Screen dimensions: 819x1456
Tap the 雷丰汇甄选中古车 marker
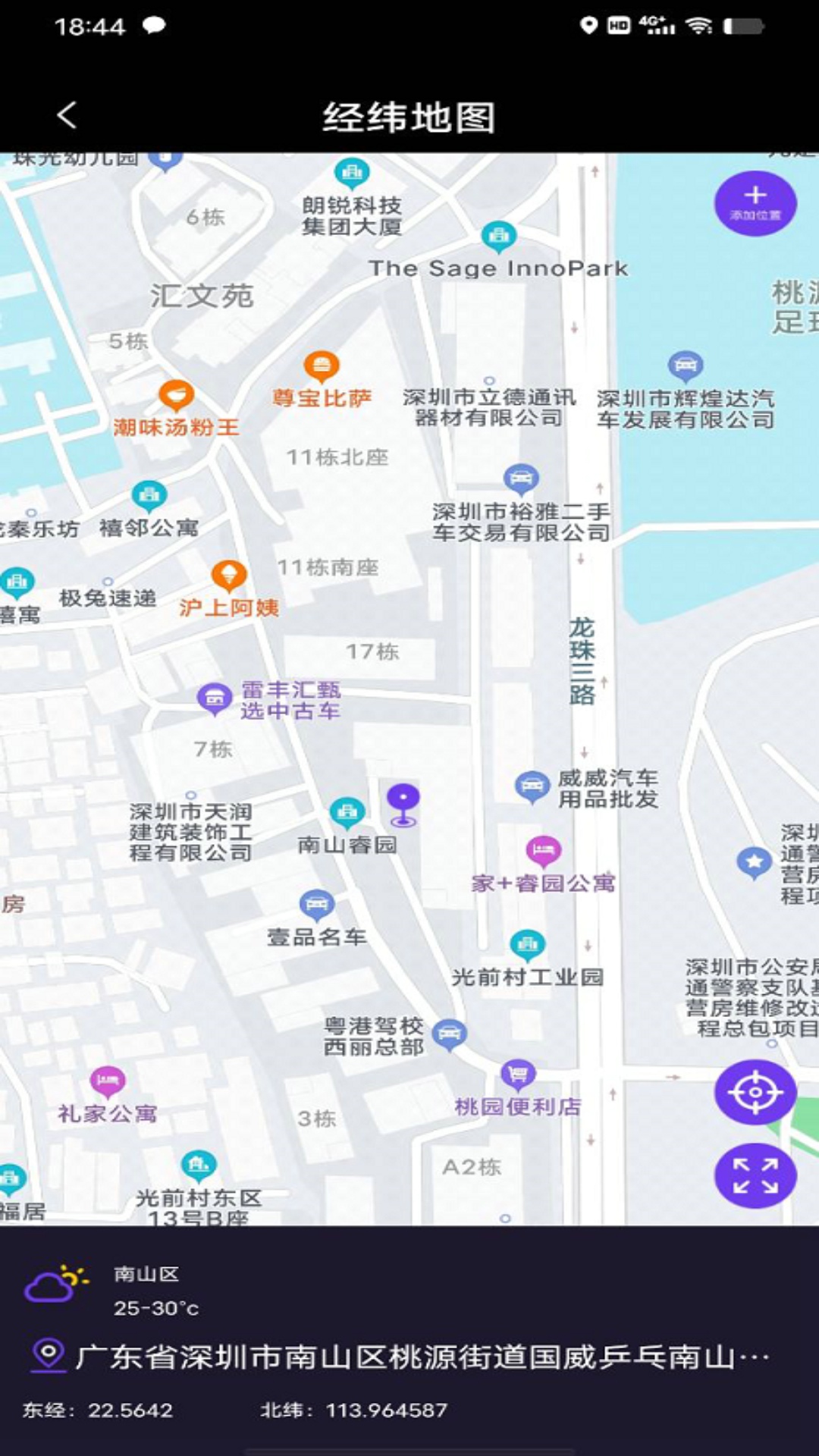pos(215,698)
